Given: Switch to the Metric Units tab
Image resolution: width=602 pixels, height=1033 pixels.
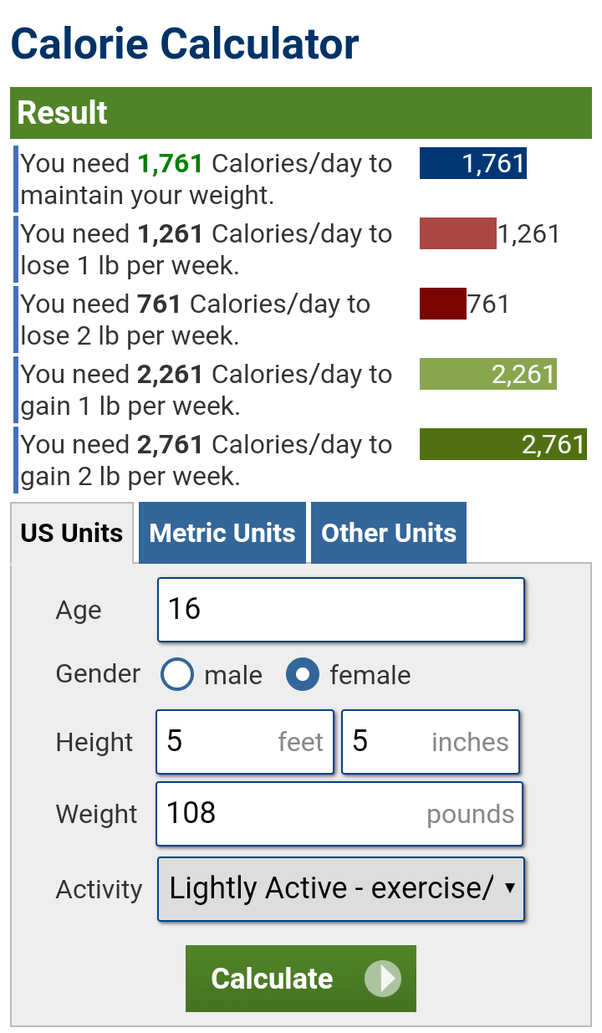Looking at the screenshot, I should pyautogui.click(x=222, y=532).
